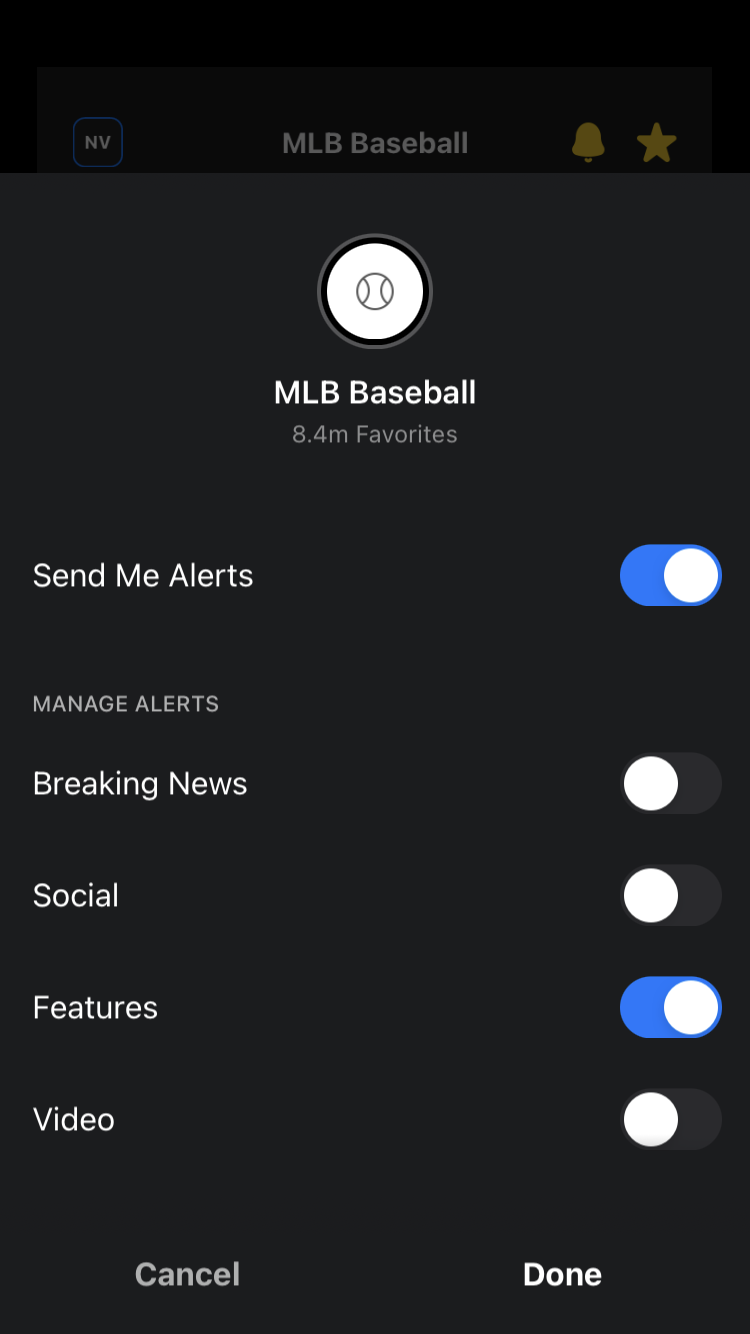Enable Social alerts
The height and width of the screenshot is (1334, 750).
click(x=670, y=896)
